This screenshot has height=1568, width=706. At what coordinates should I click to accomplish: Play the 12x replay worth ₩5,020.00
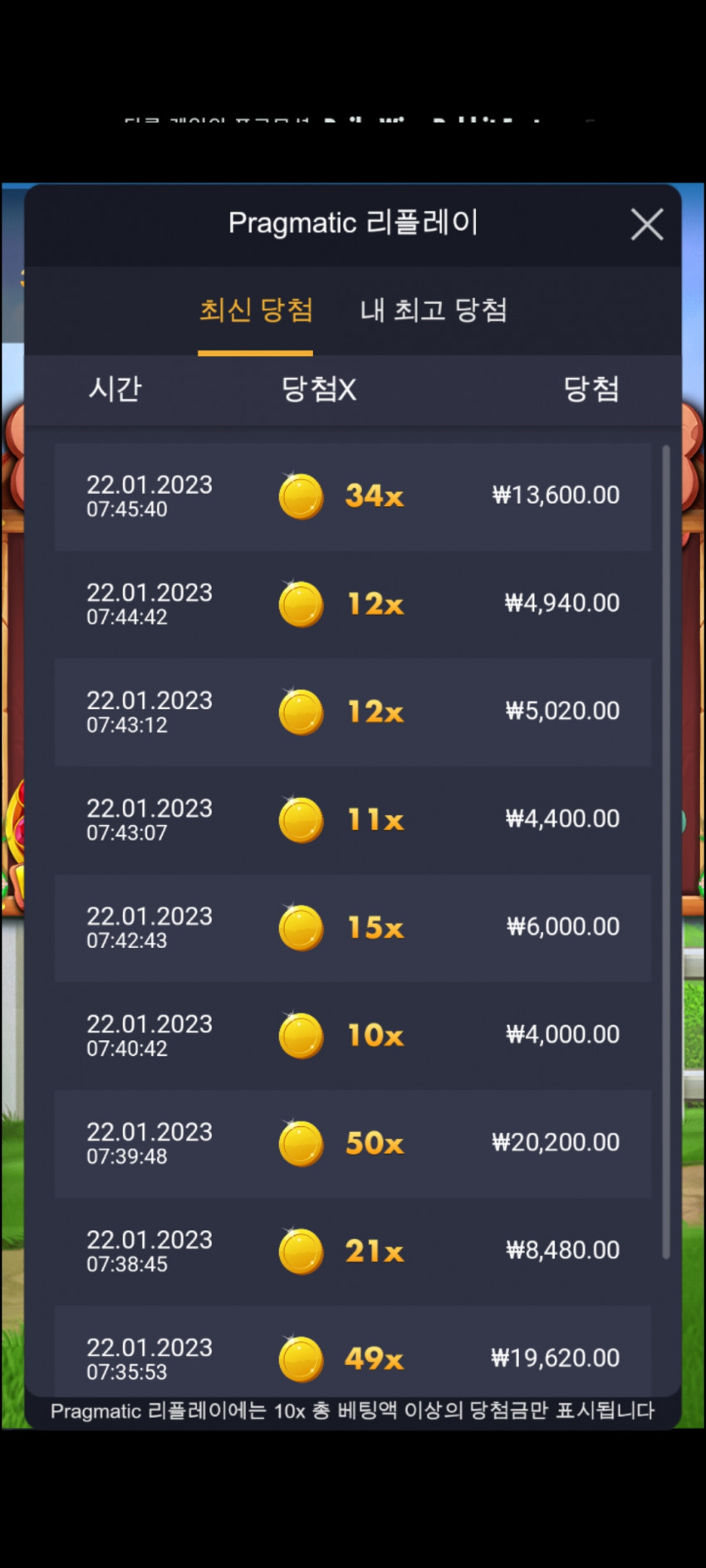click(353, 712)
